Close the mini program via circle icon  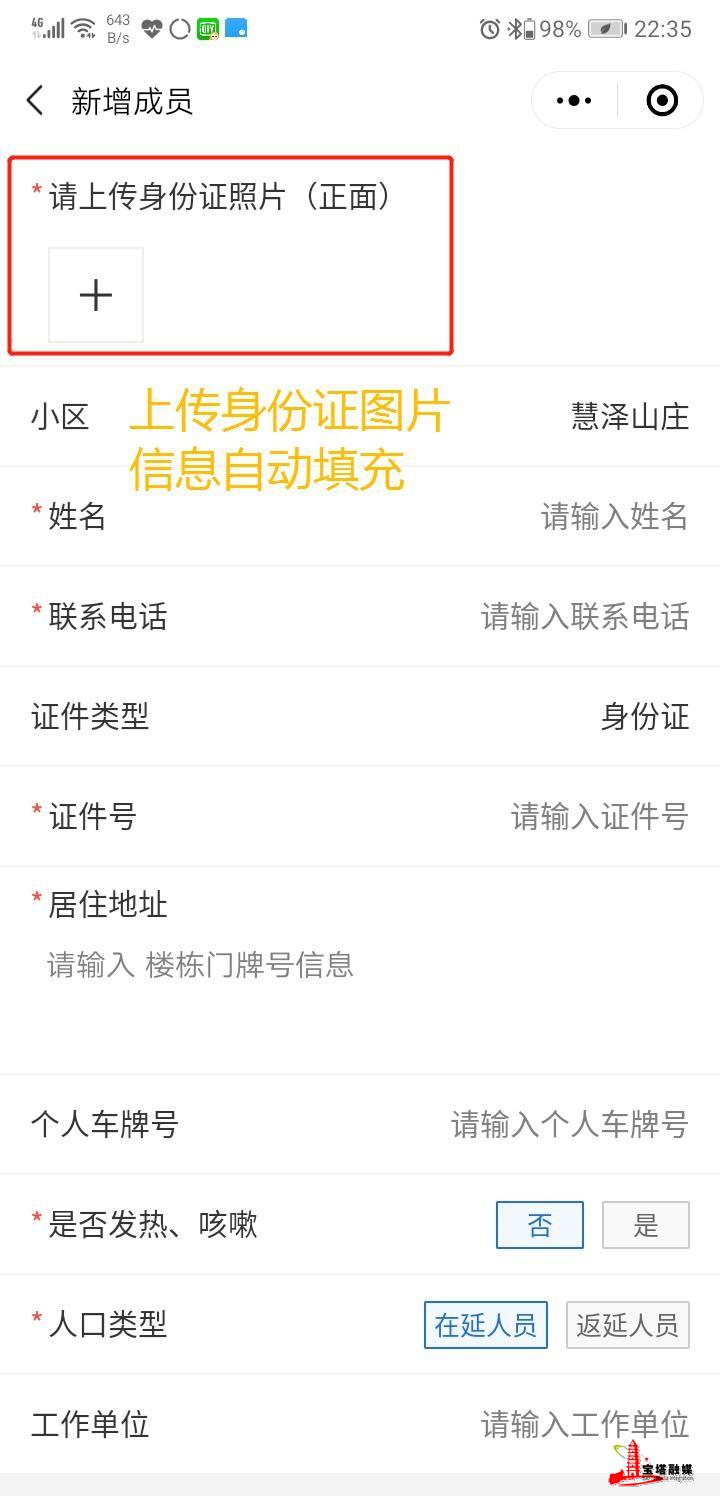(662, 101)
